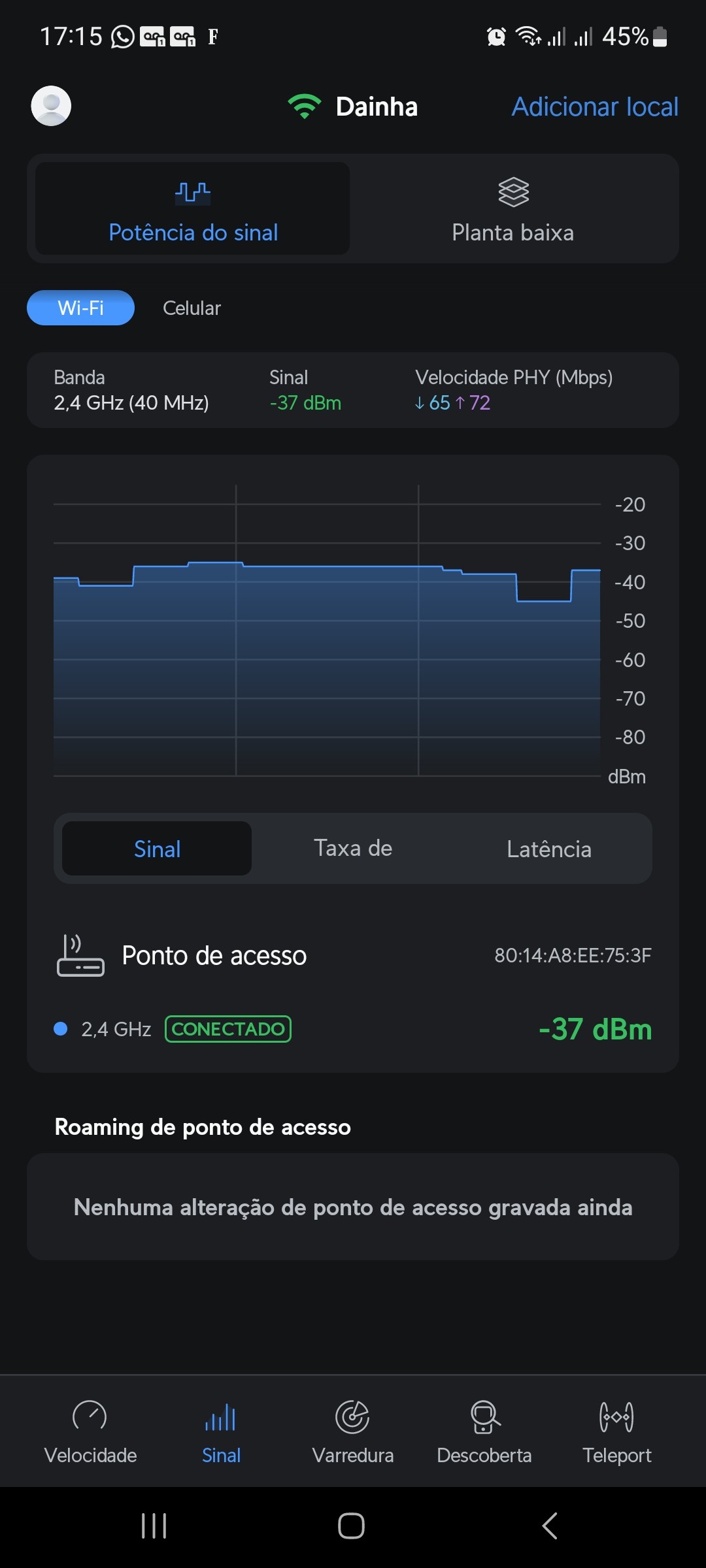Viewport: 706px width, 1568px height.
Task: Open the profile avatar
Action: [51, 106]
